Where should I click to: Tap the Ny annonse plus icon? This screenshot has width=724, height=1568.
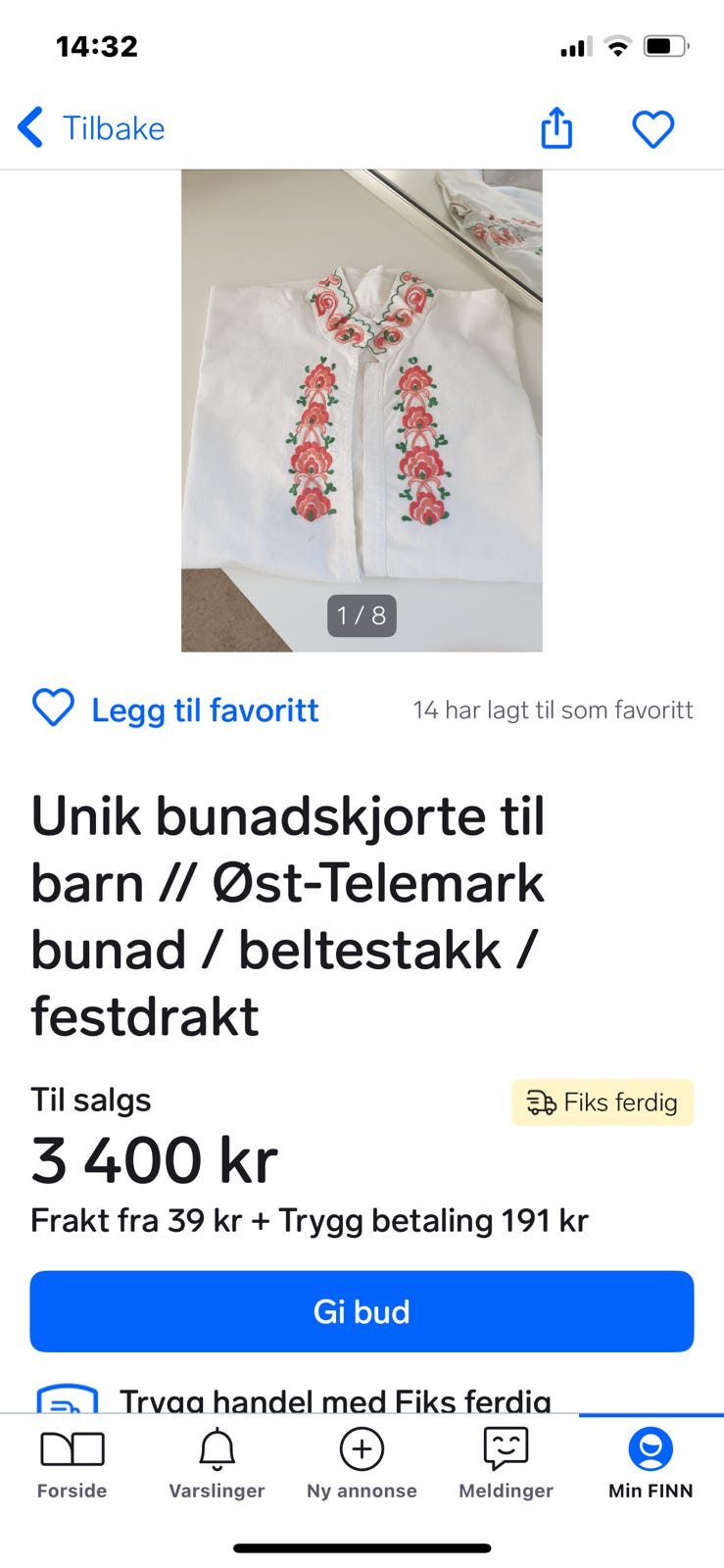[x=362, y=1446]
